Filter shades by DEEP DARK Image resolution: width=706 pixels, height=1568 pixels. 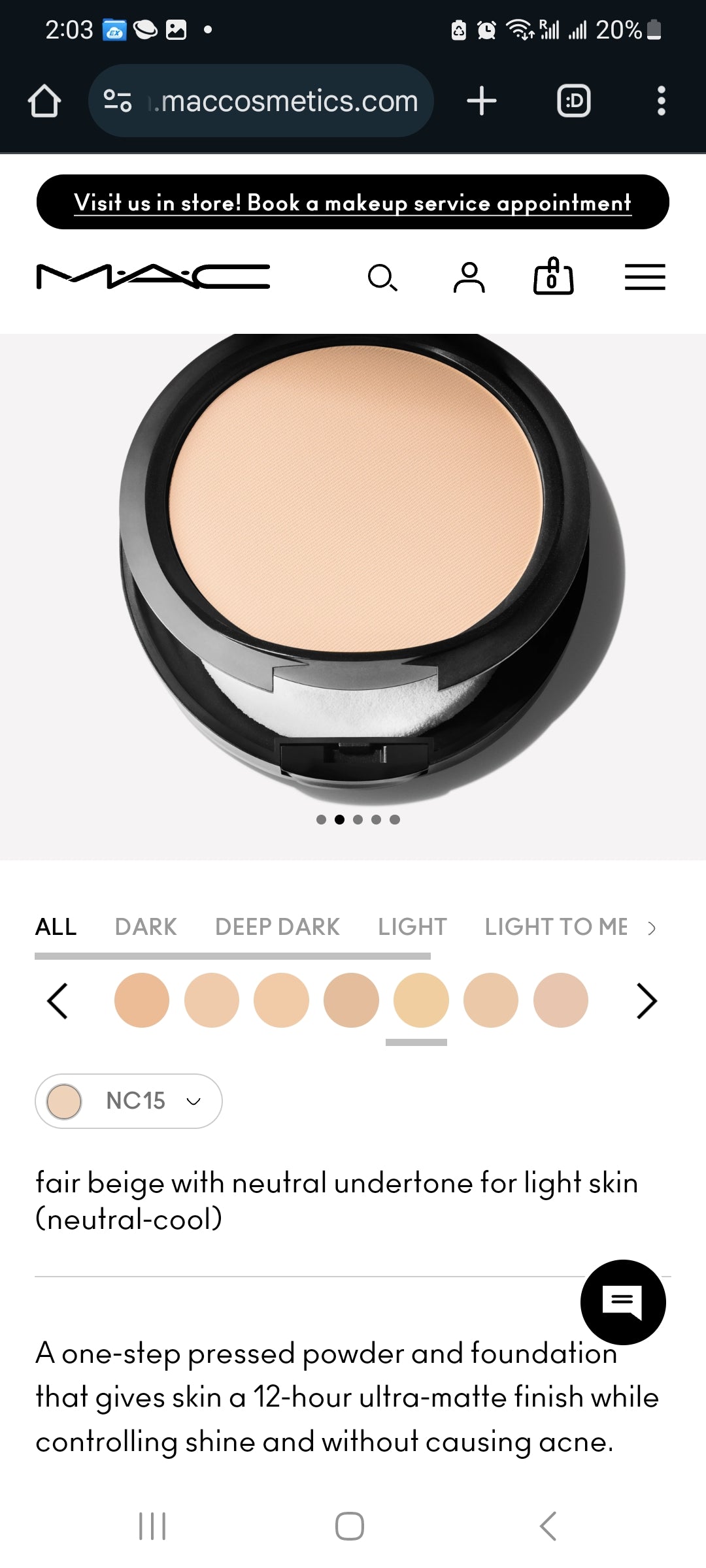point(277,926)
